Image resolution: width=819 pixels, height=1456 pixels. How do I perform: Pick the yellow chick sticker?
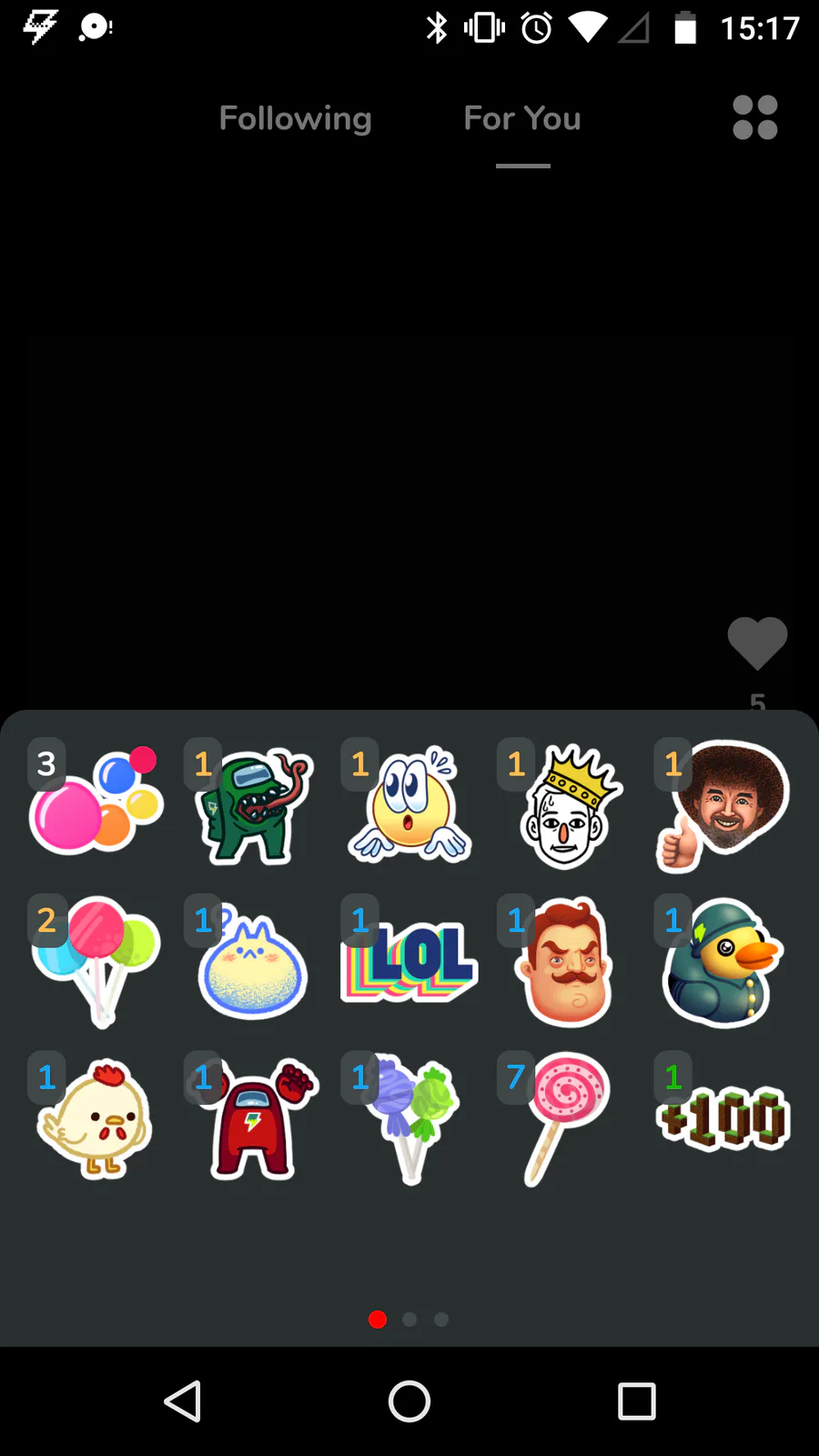click(96, 1119)
